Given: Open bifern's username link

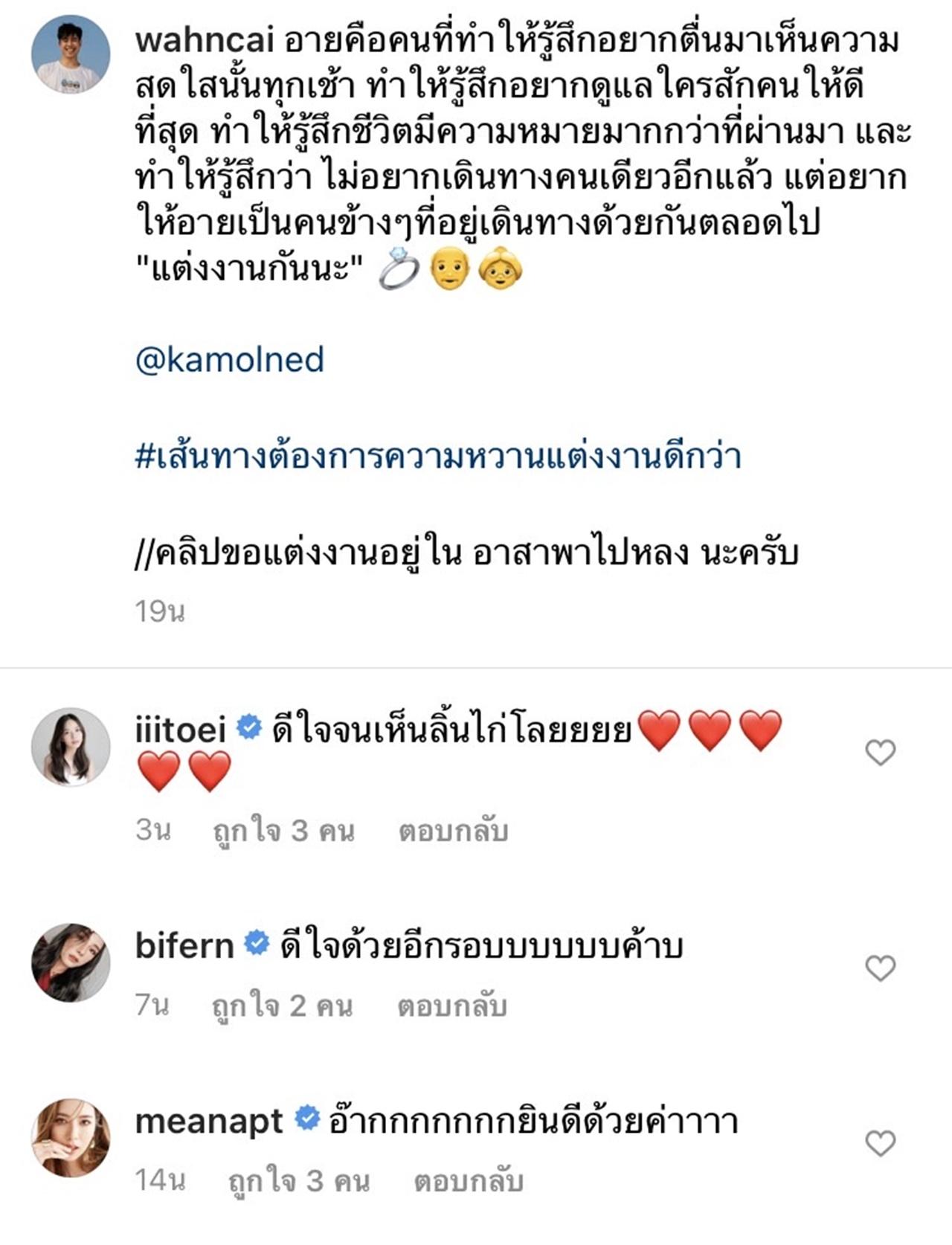Looking at the screenshot, I should pos(184,946).
